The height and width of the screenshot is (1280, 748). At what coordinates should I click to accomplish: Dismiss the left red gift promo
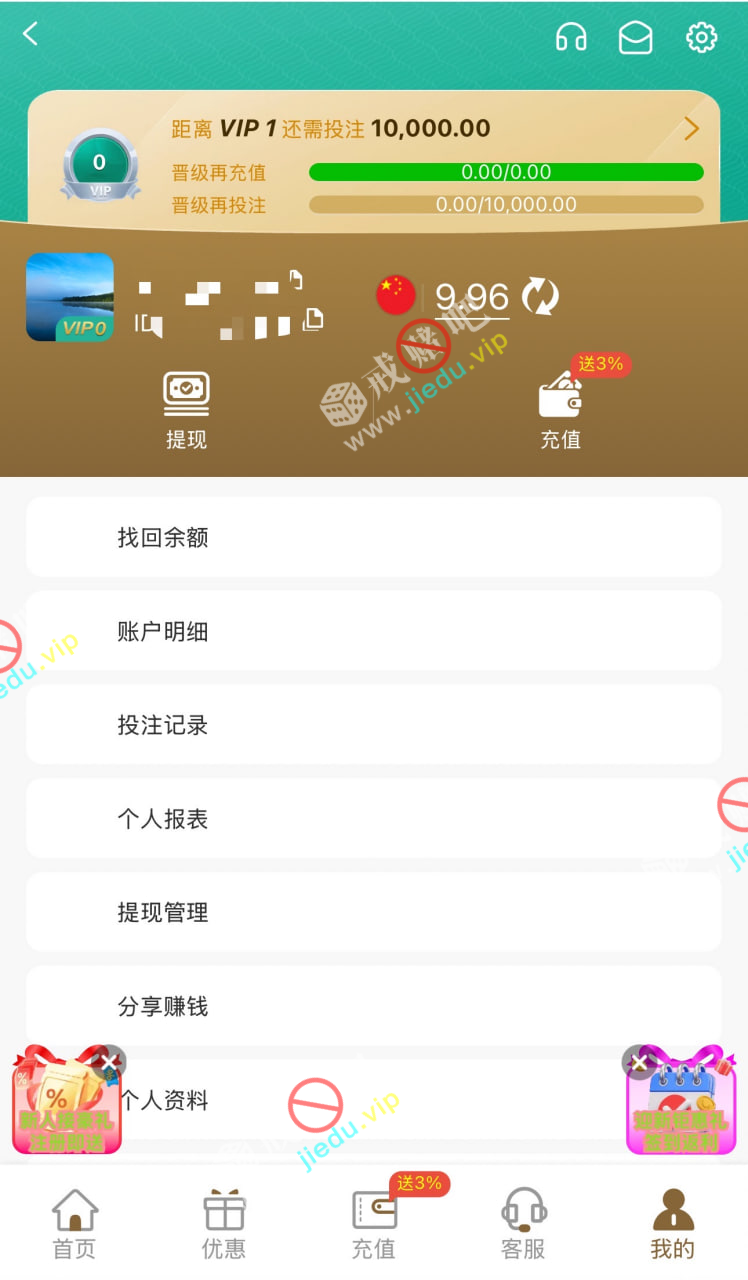108,1061
